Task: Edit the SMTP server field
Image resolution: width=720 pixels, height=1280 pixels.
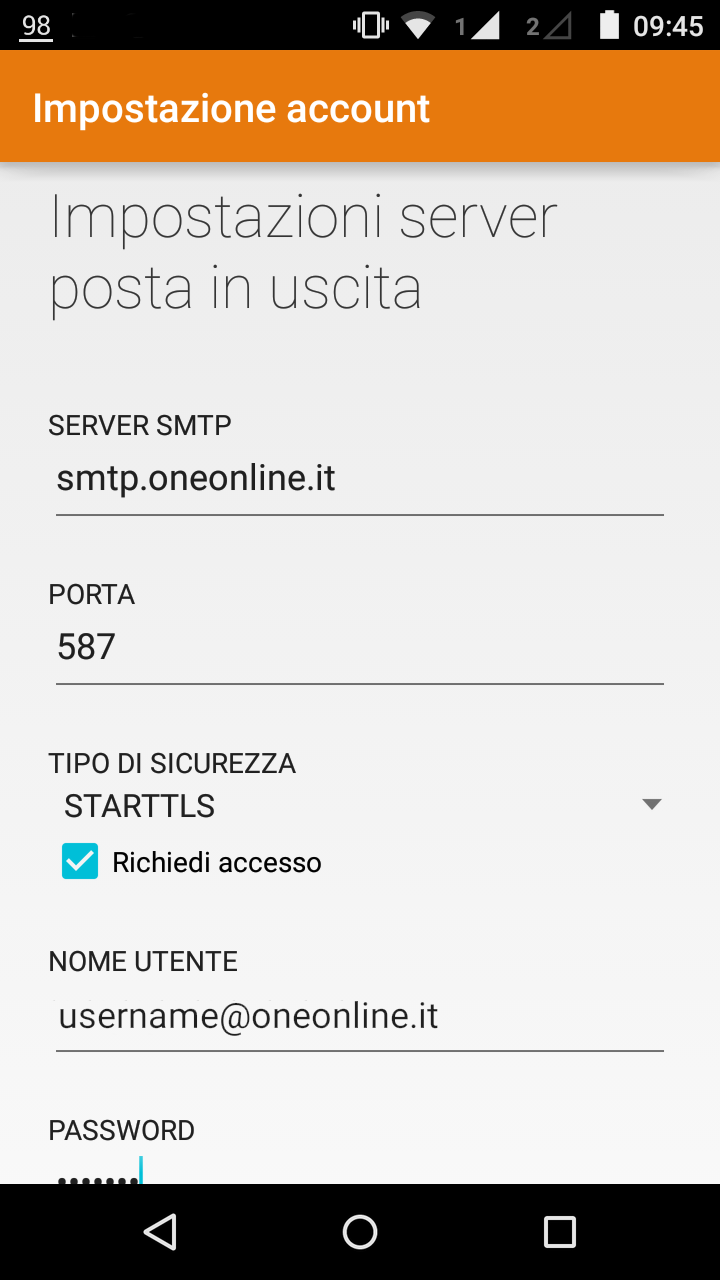Action: tap(360, 480)
